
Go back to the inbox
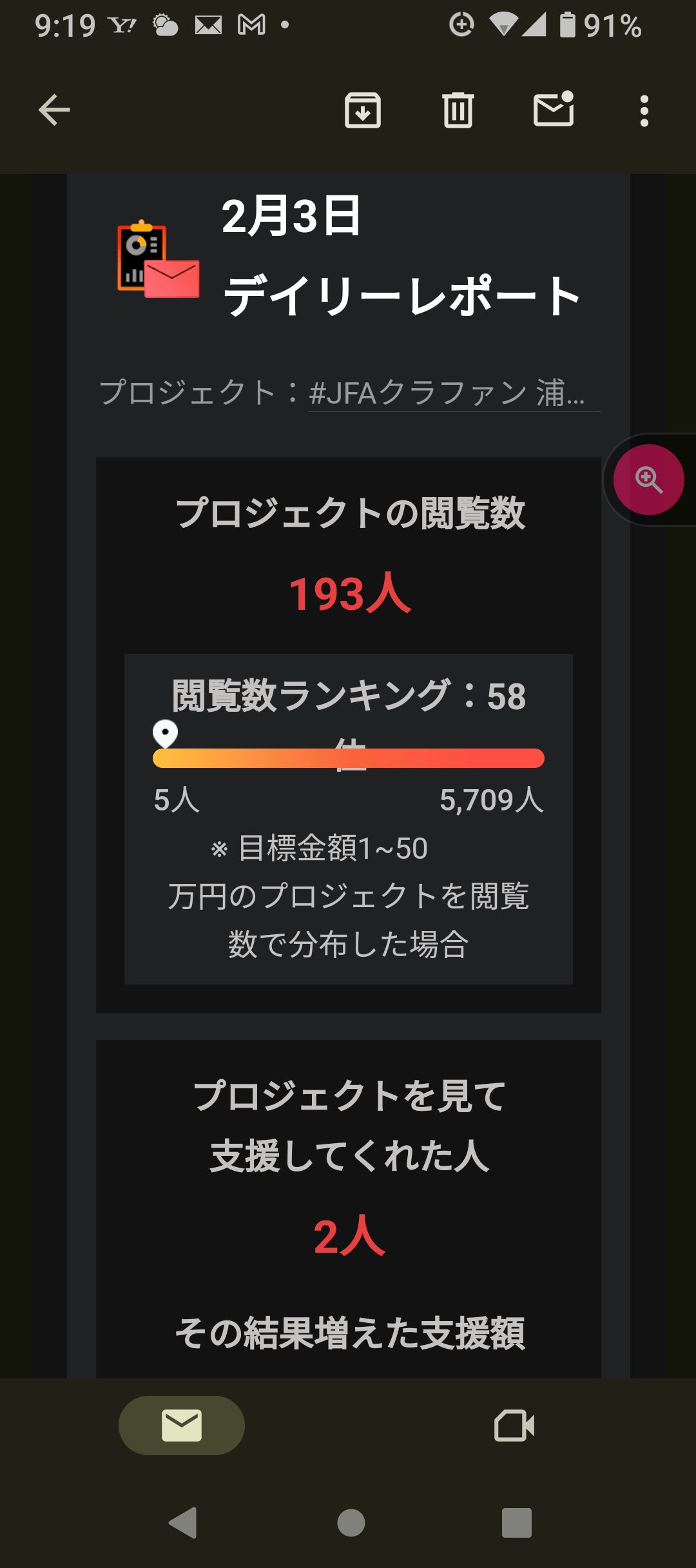coord(54,110)
